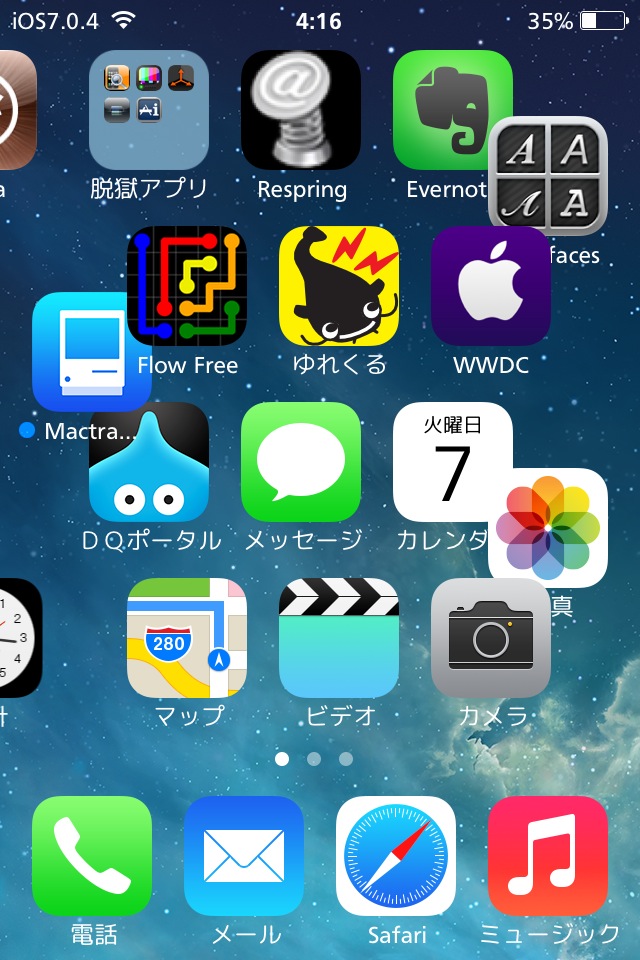Launch the Flow Free game

coord(187,286)
